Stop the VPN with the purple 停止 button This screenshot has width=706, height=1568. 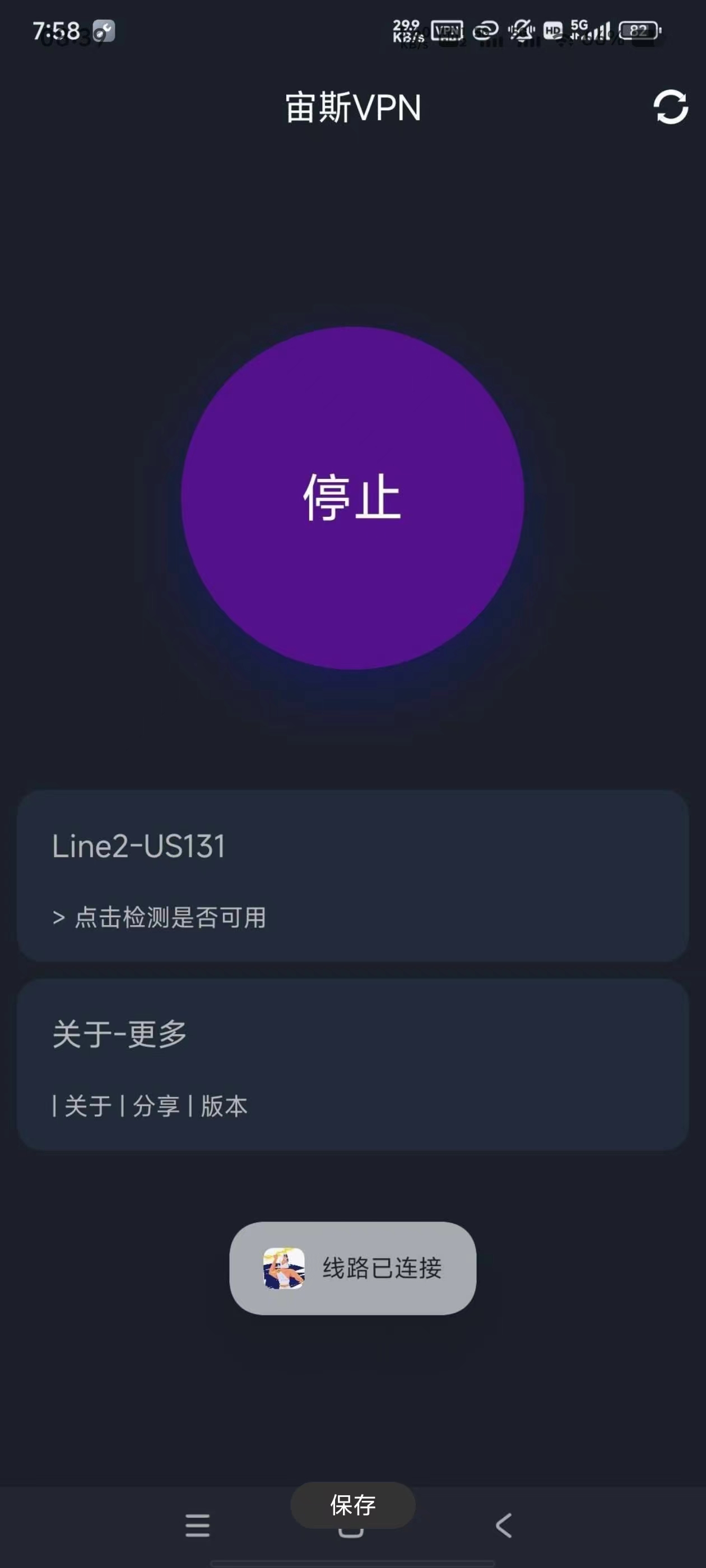352,498
